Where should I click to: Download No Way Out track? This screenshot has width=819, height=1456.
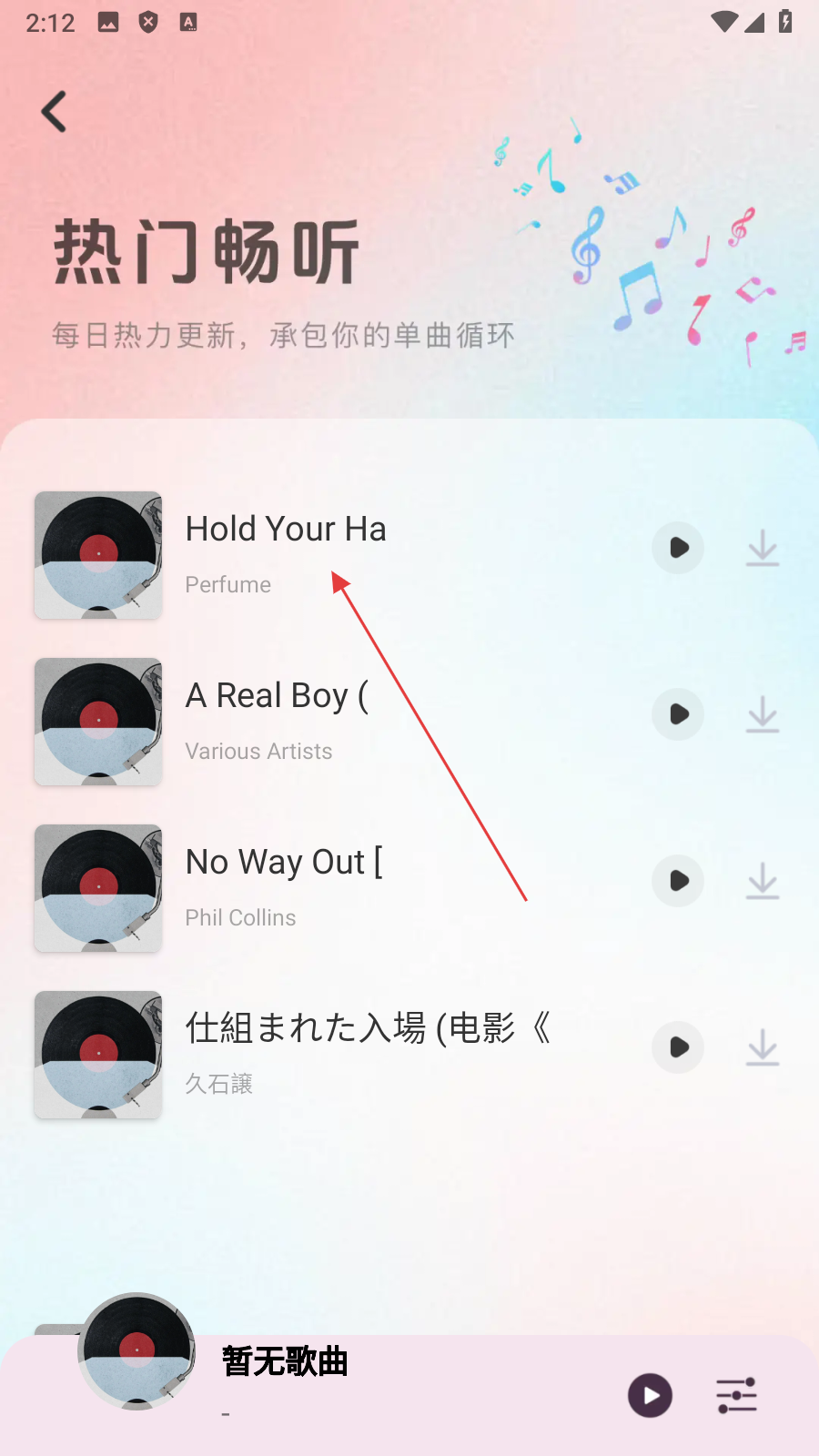click(x=762, y=881)
